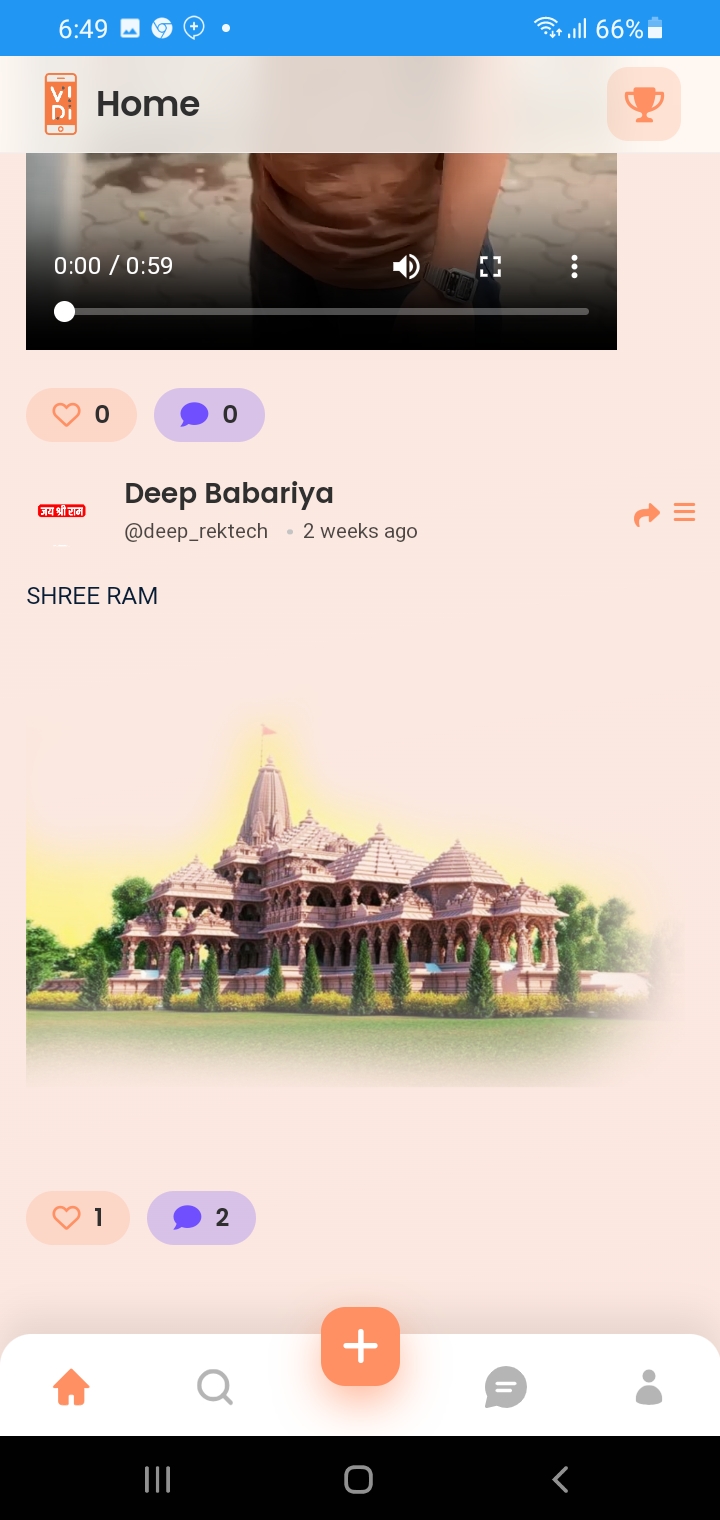Tap the video progress bar

[326, 312]
